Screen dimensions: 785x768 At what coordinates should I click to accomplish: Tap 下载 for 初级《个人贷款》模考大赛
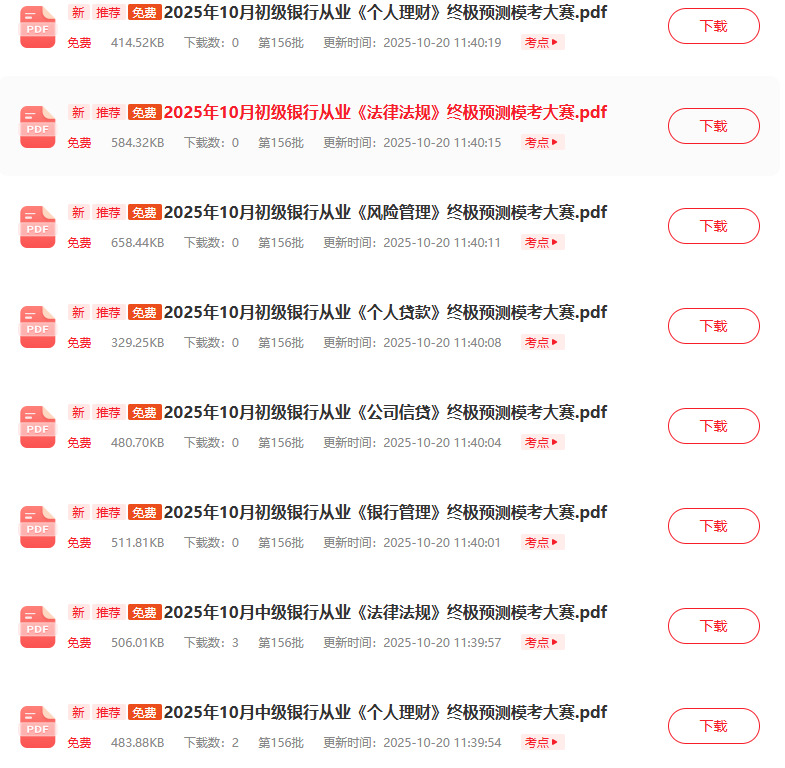click(x=713, y=326)
